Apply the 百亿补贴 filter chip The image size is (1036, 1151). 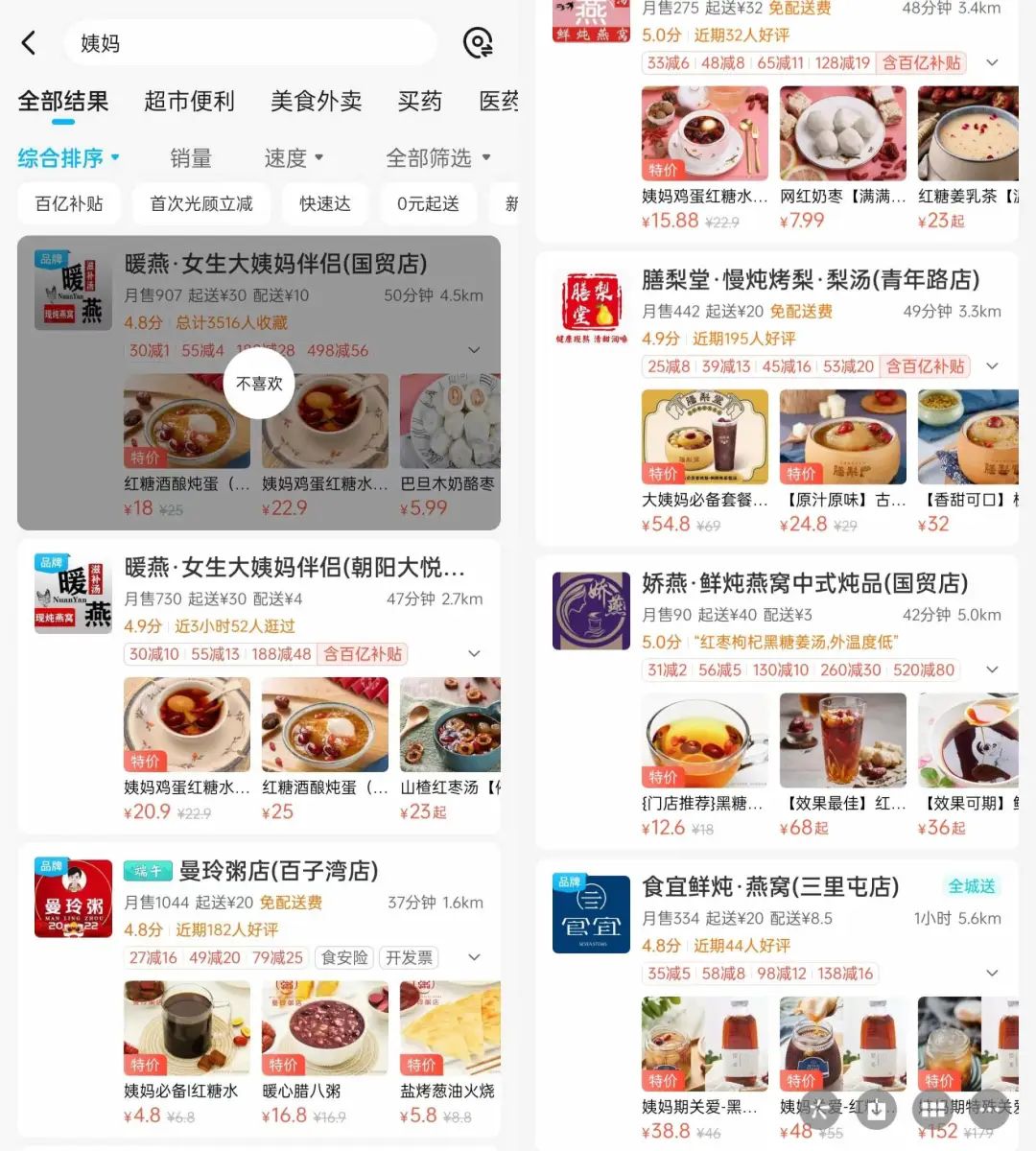point(69,203)
